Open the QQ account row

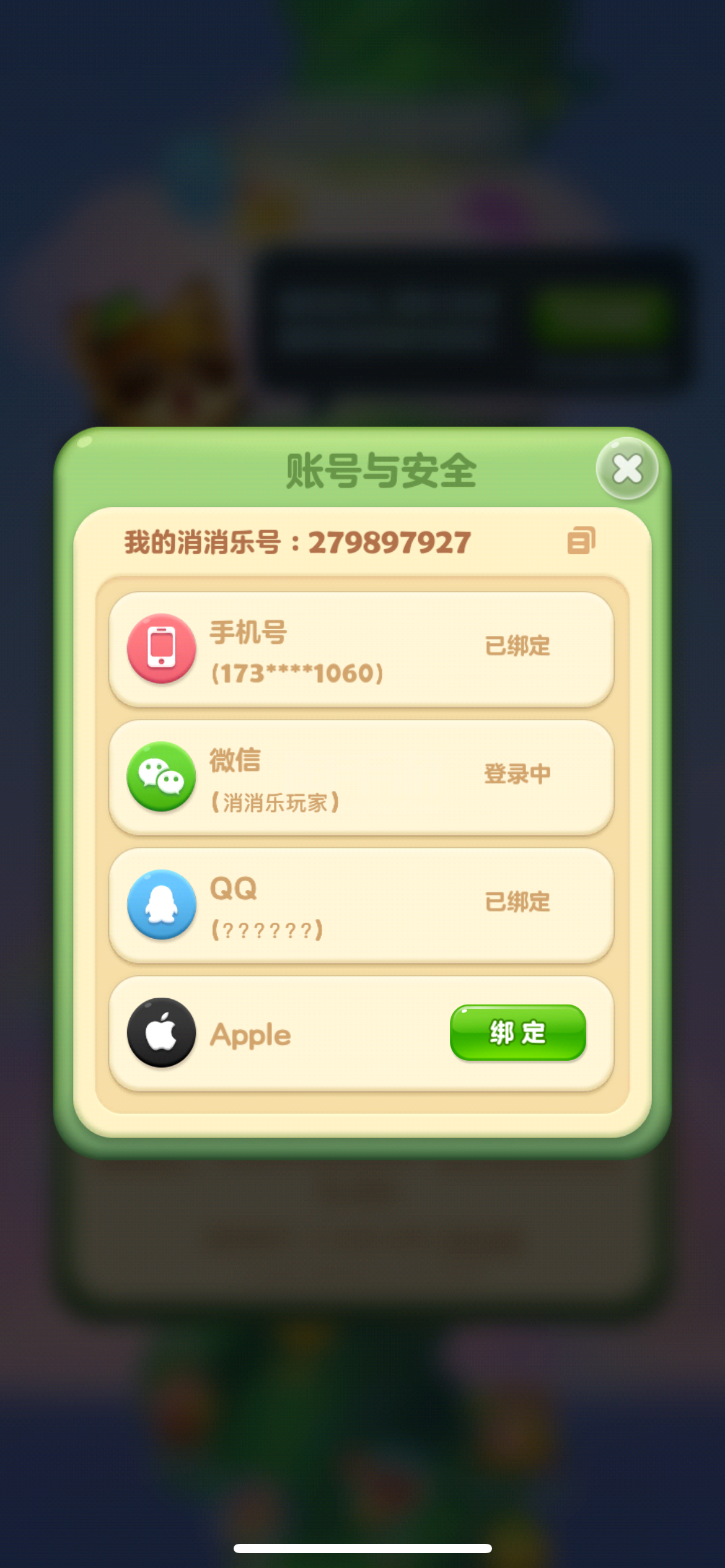click(361, 905)
